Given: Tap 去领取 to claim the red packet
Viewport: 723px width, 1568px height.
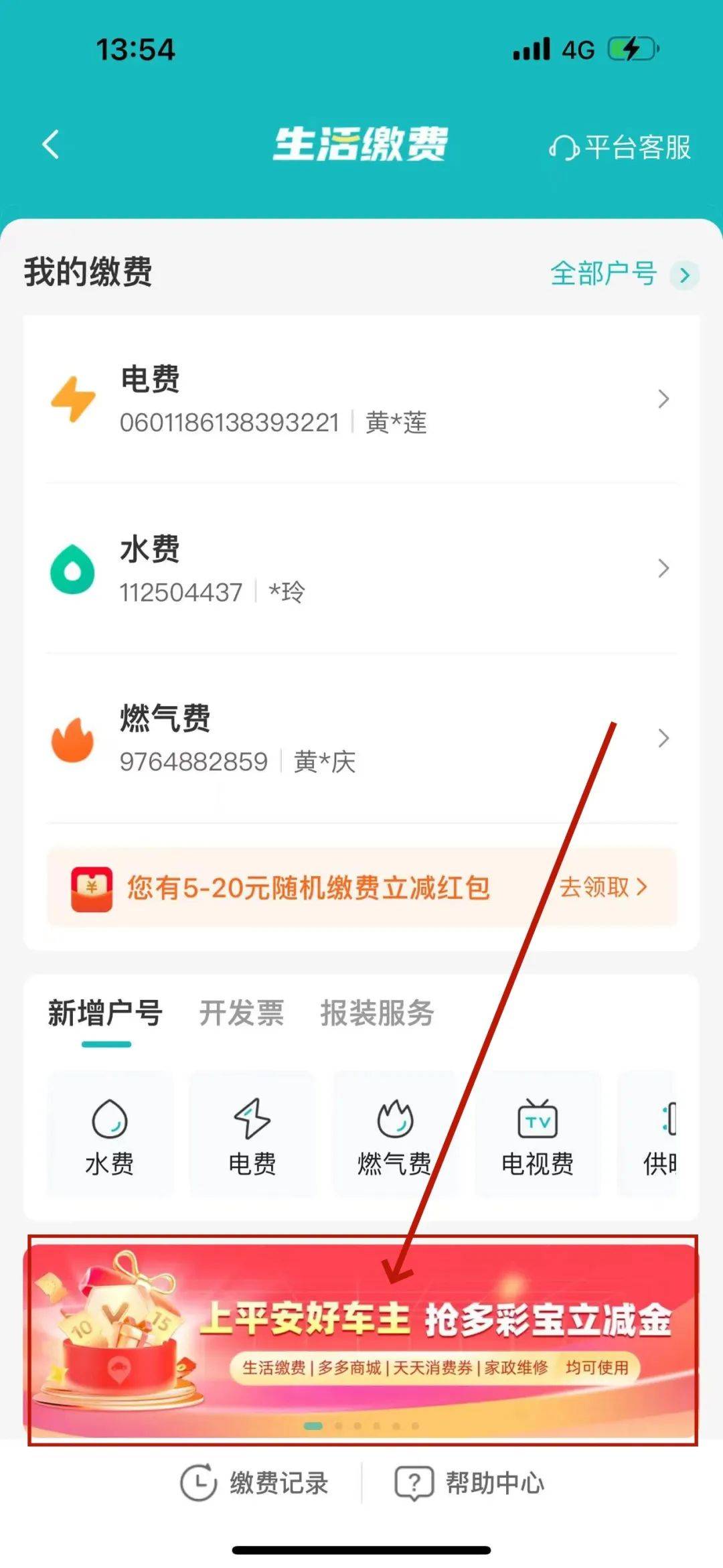Looking at the screenshot, I should tap(603, 887).
